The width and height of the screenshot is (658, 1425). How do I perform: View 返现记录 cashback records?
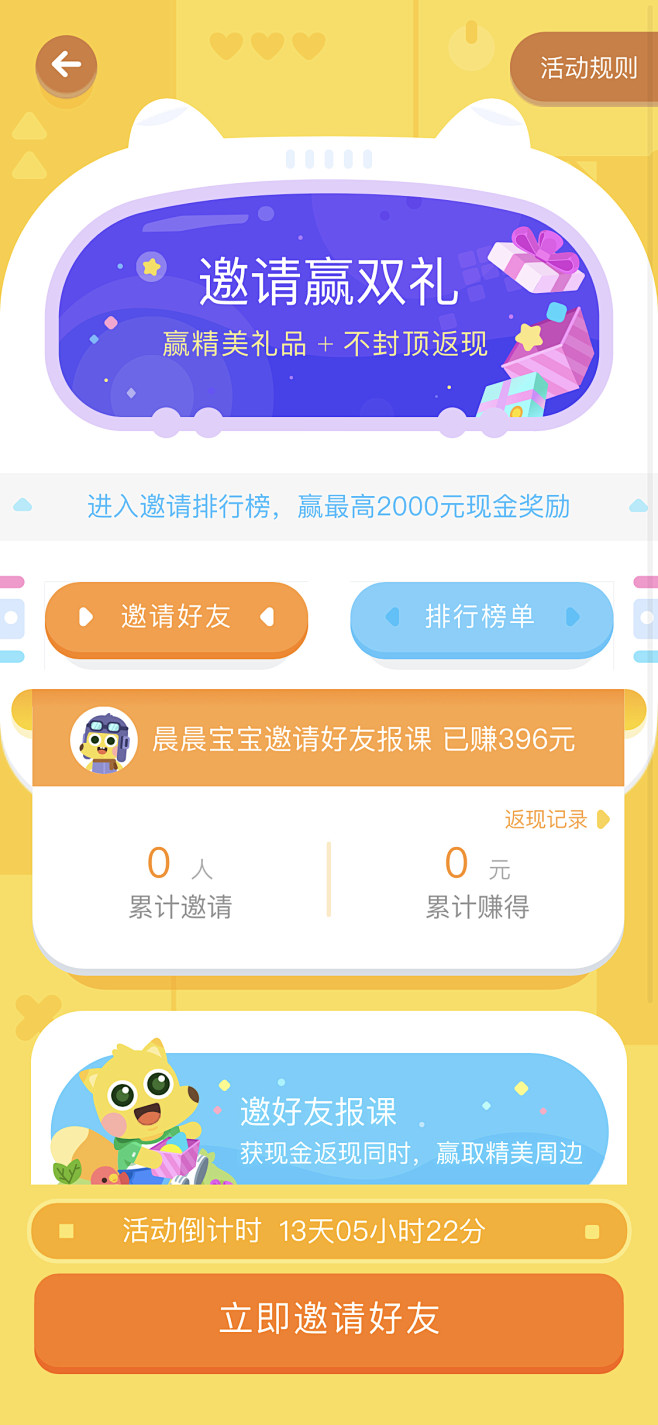pyautogui.click(x=556, y=819)
